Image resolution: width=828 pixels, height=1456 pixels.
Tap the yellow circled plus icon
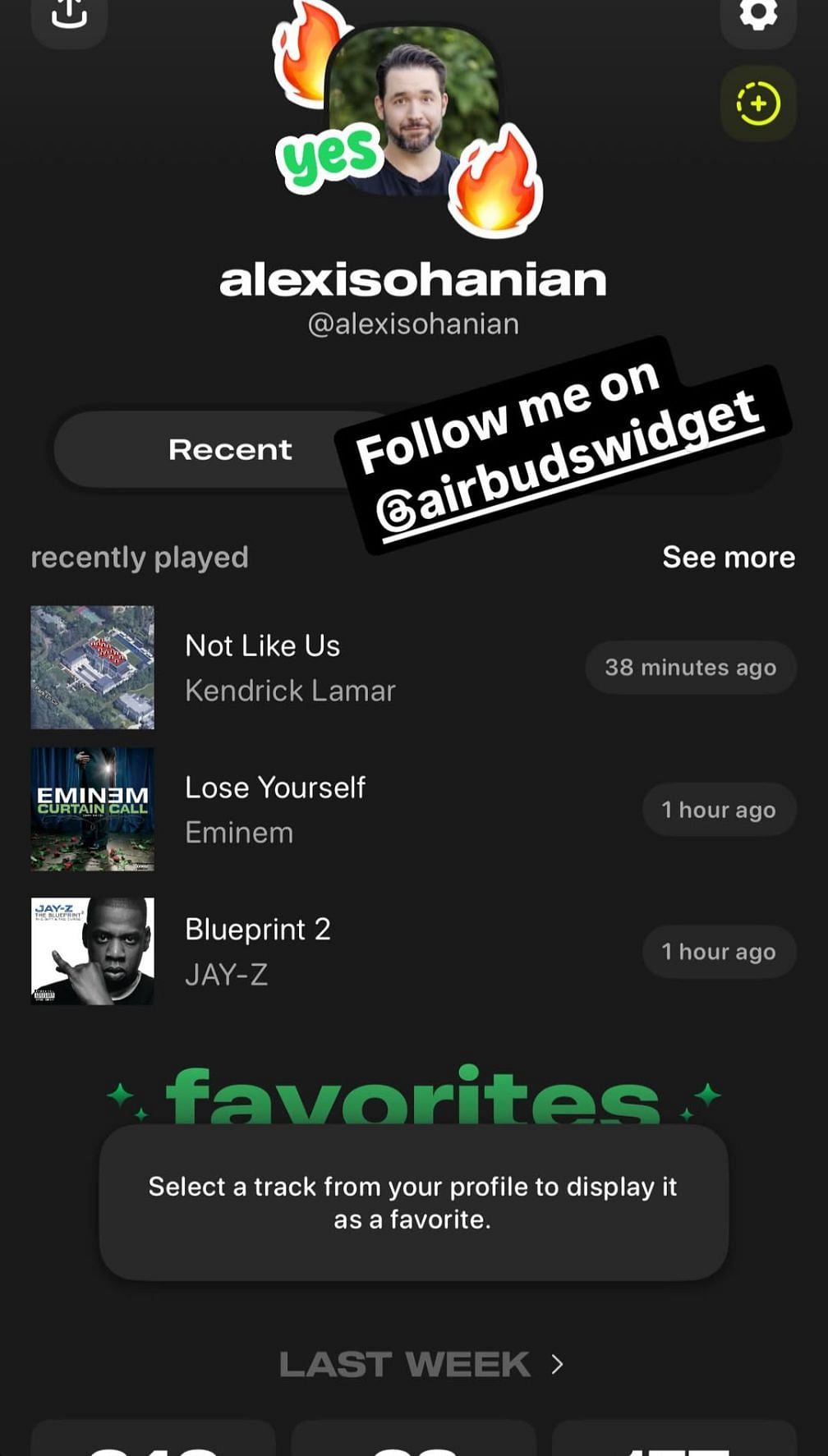click(x=757, y=104)
